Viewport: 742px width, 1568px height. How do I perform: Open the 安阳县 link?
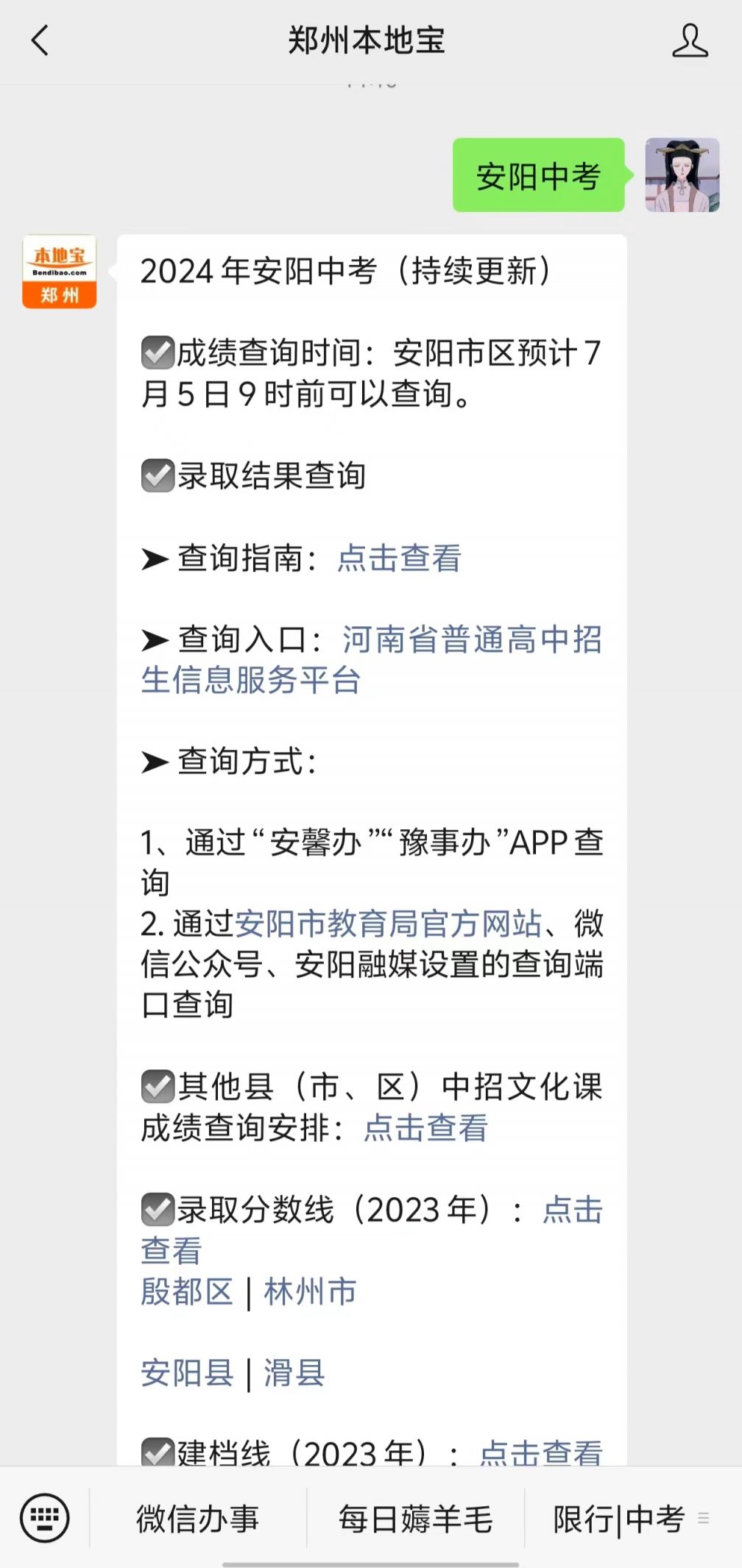point(187,1373)
